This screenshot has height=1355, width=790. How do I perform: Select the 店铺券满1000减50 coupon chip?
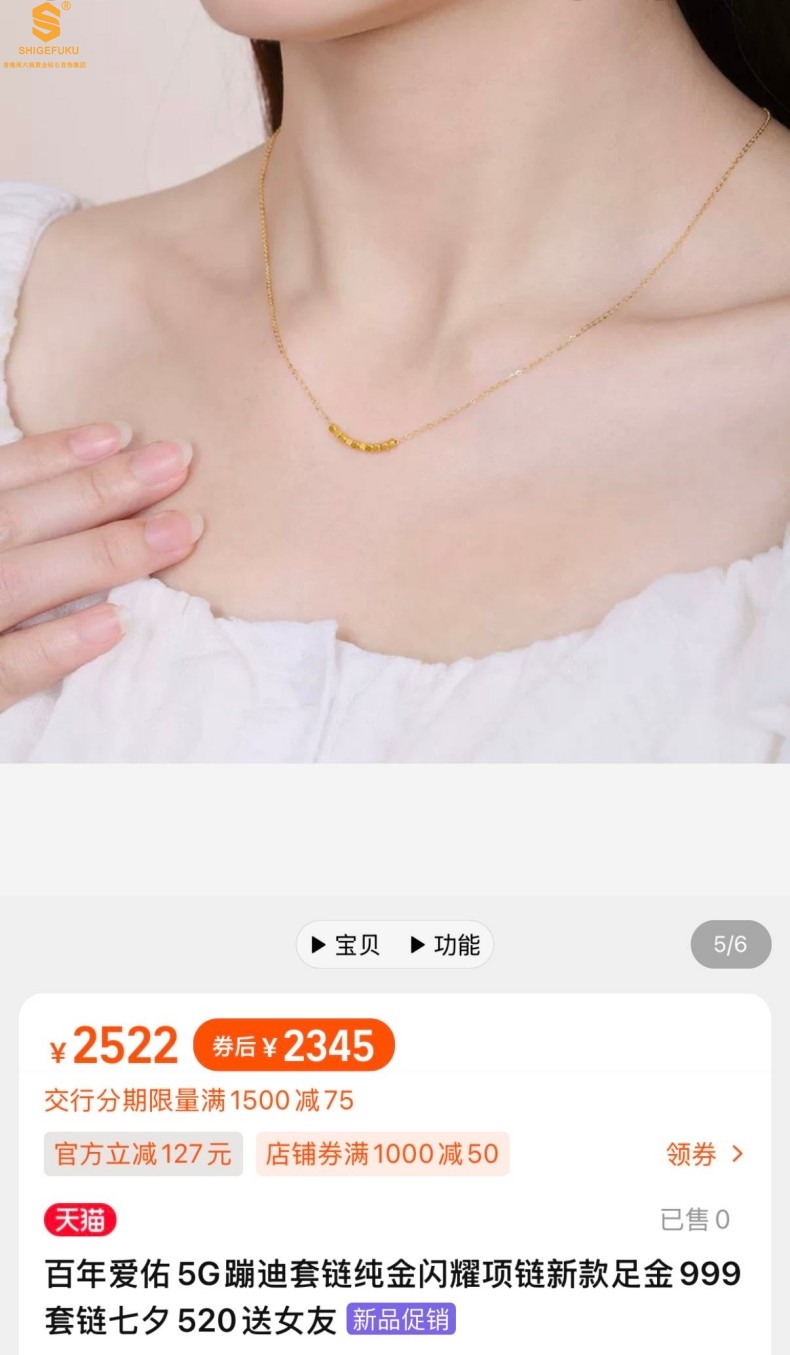[382, 1154]
